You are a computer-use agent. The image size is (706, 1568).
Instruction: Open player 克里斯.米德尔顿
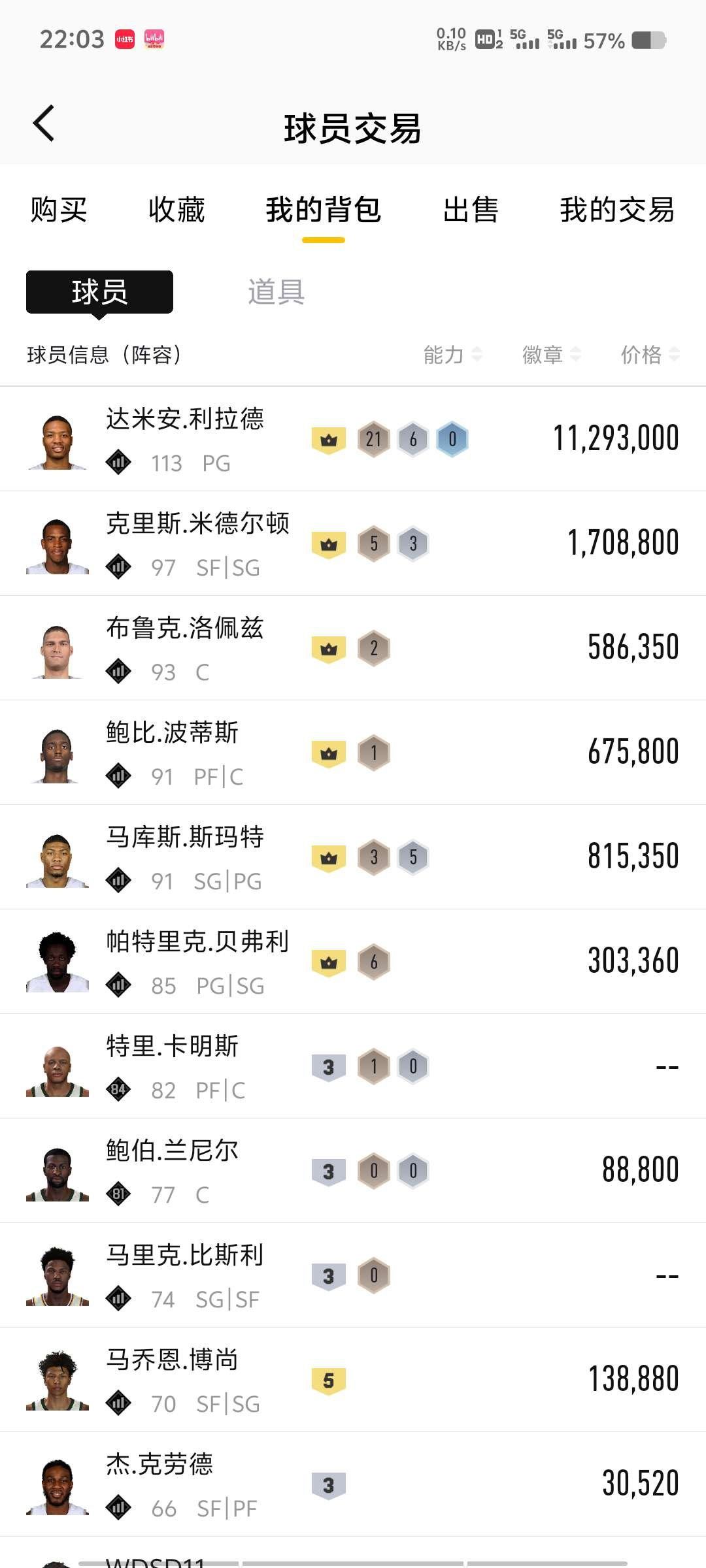point(353,544)
